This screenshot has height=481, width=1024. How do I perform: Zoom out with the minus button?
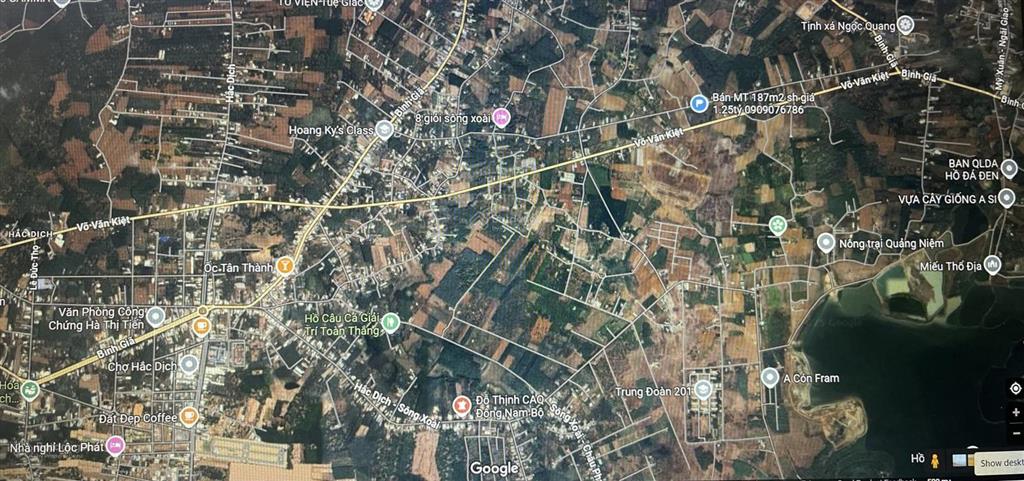pos(1016,434)
